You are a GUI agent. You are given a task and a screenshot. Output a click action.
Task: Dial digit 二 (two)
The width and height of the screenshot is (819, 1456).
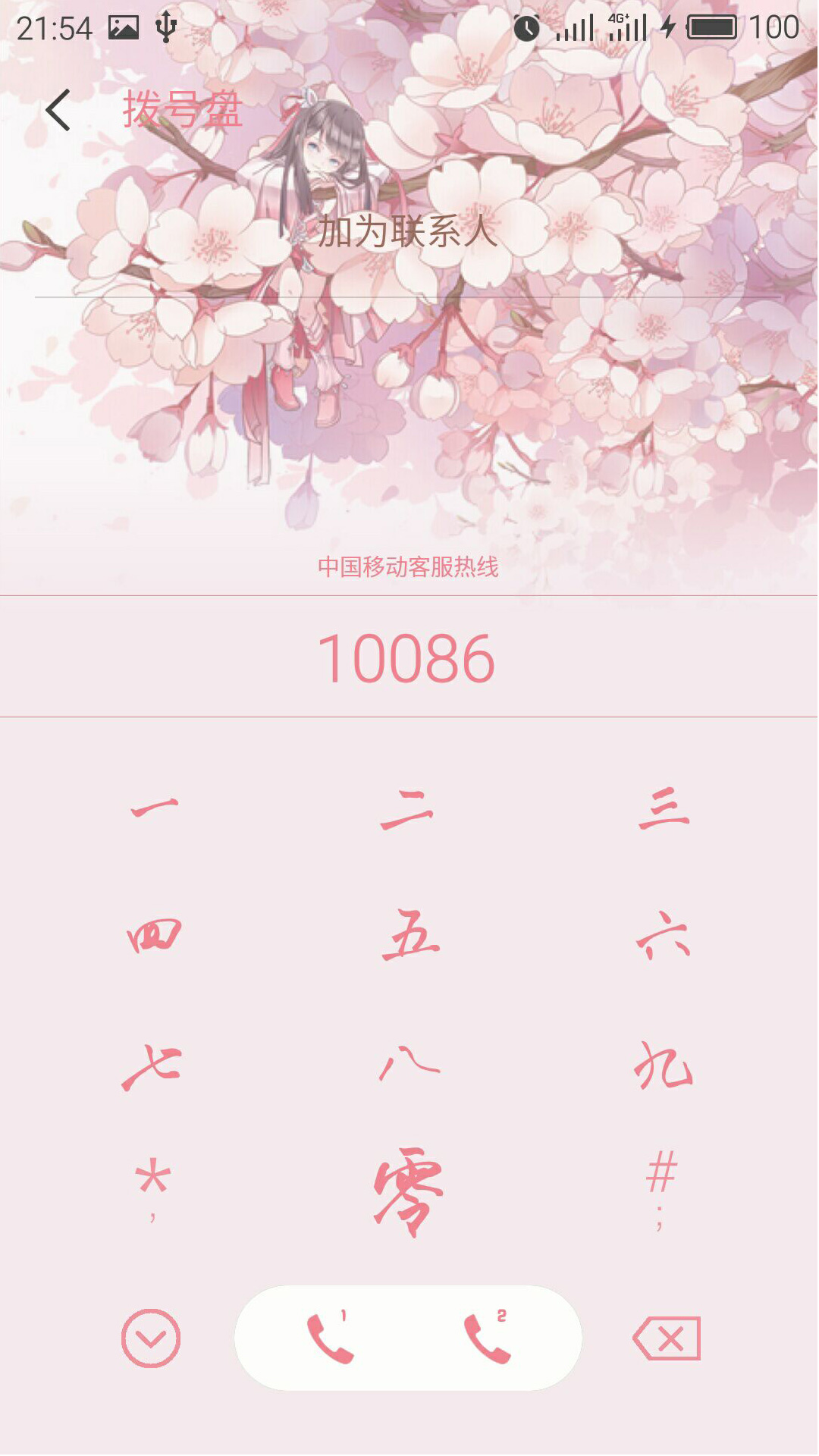407,810
